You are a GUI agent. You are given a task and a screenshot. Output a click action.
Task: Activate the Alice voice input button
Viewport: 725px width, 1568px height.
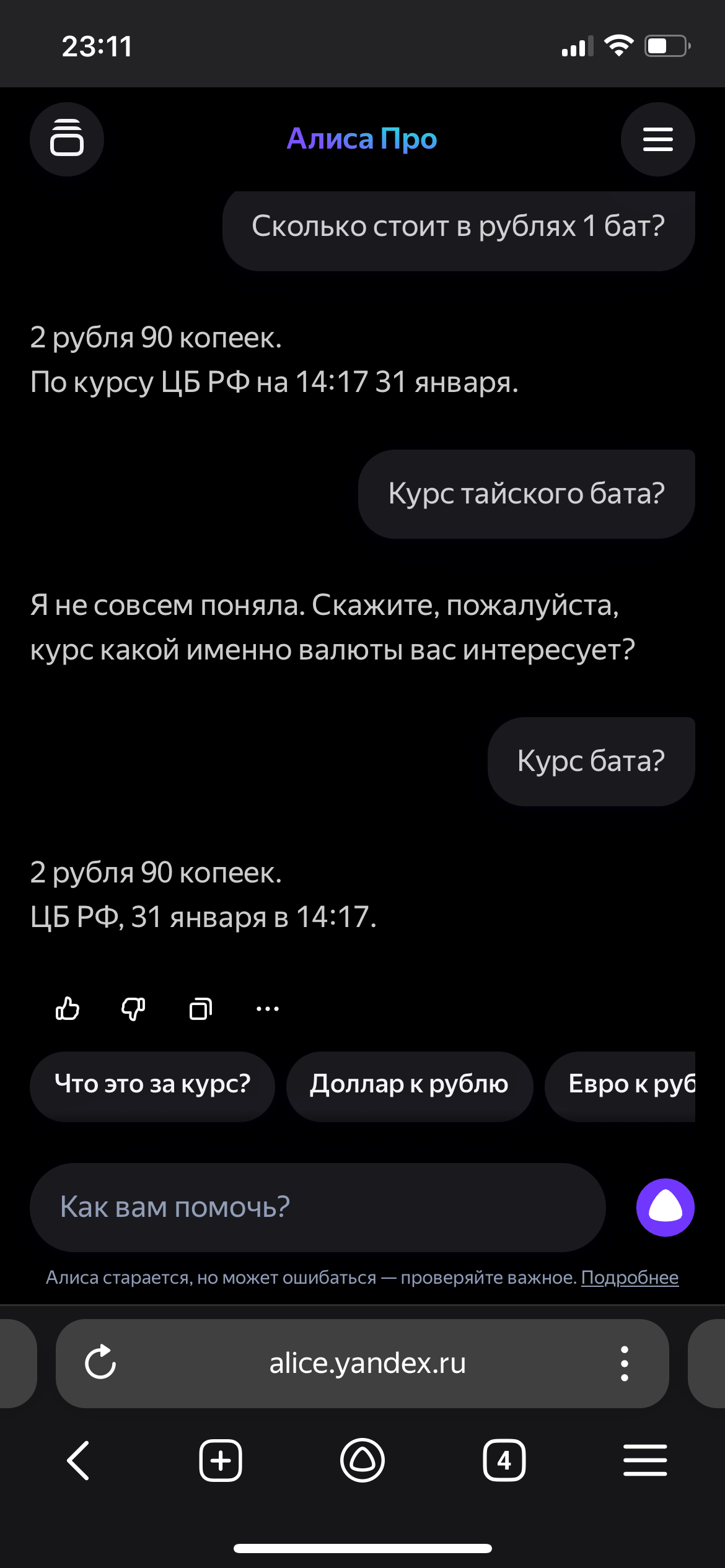tap(665, 1207)
